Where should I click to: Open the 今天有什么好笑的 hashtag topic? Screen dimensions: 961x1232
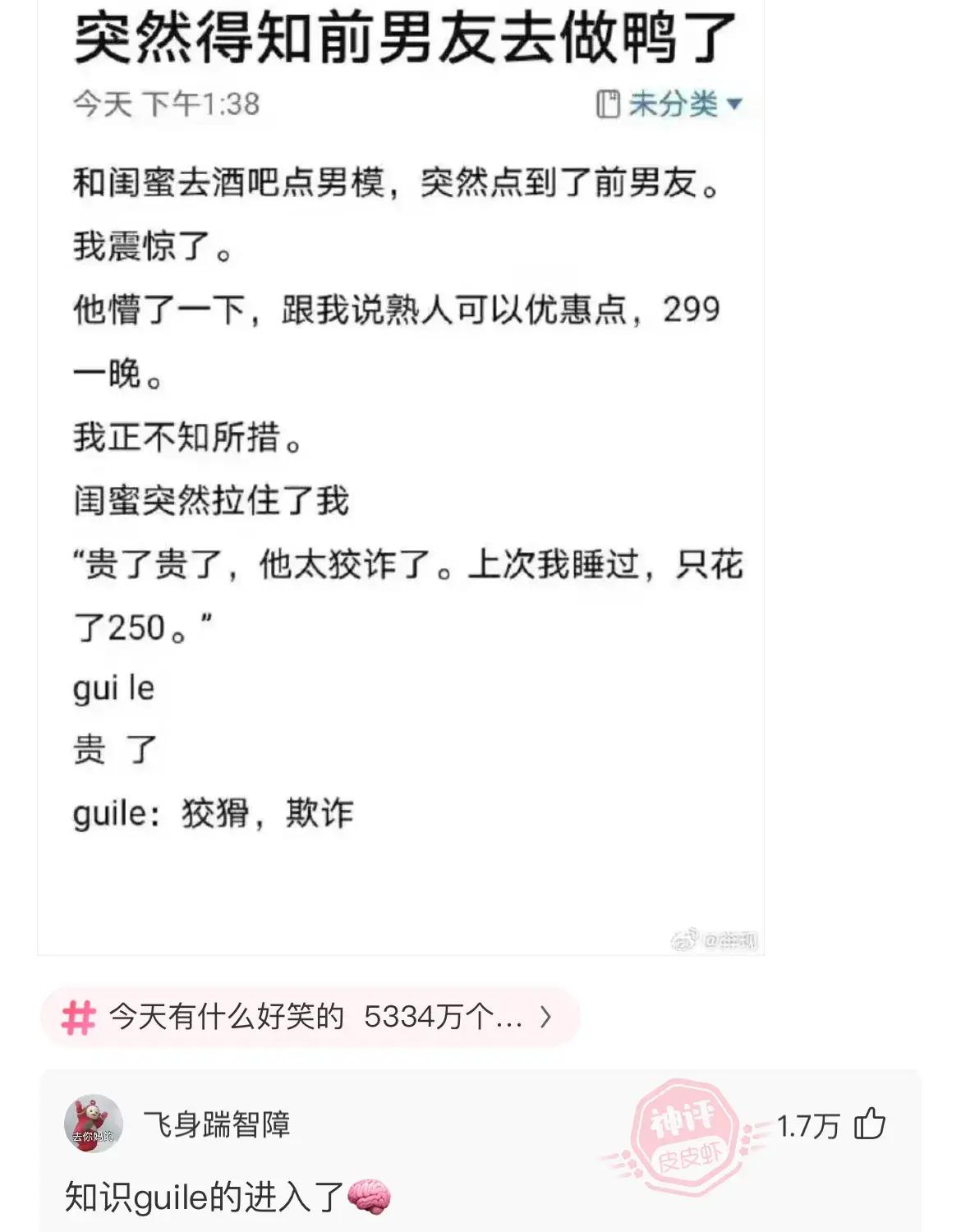point(310,1018)
